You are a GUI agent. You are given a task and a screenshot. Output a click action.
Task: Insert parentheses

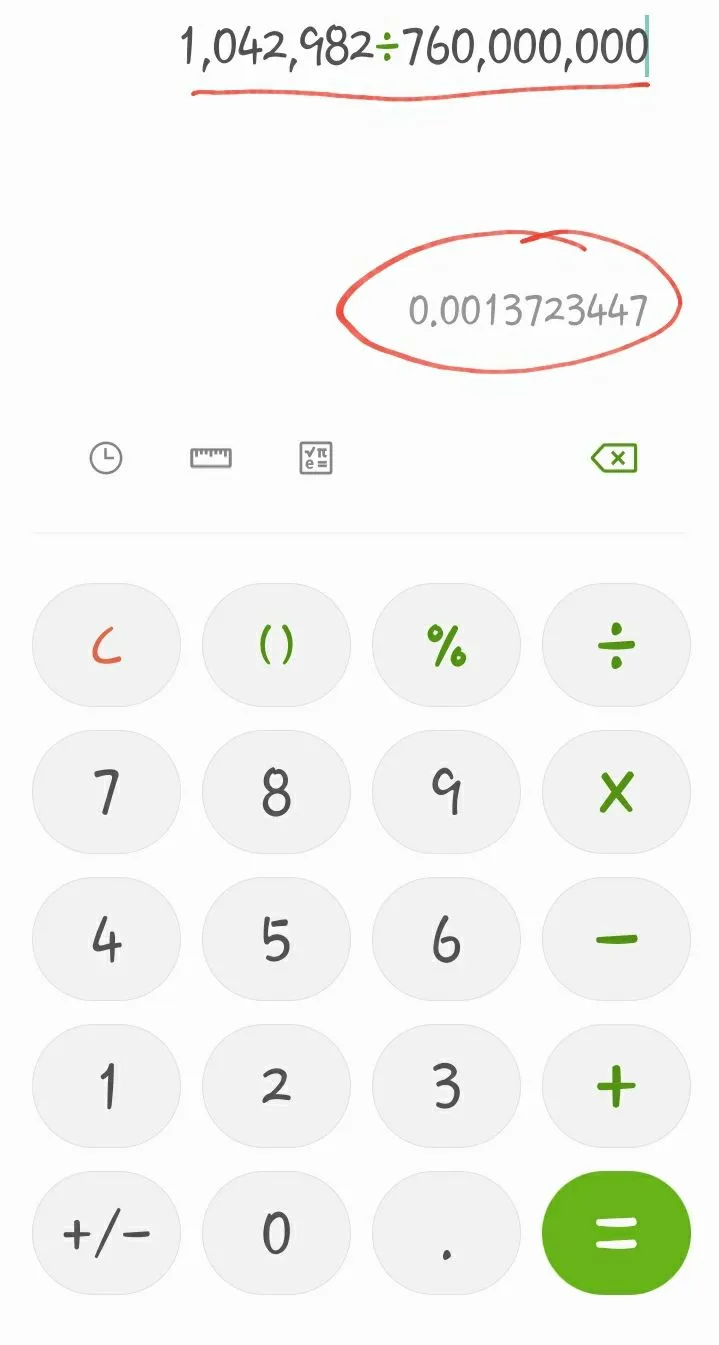[276, 645]
